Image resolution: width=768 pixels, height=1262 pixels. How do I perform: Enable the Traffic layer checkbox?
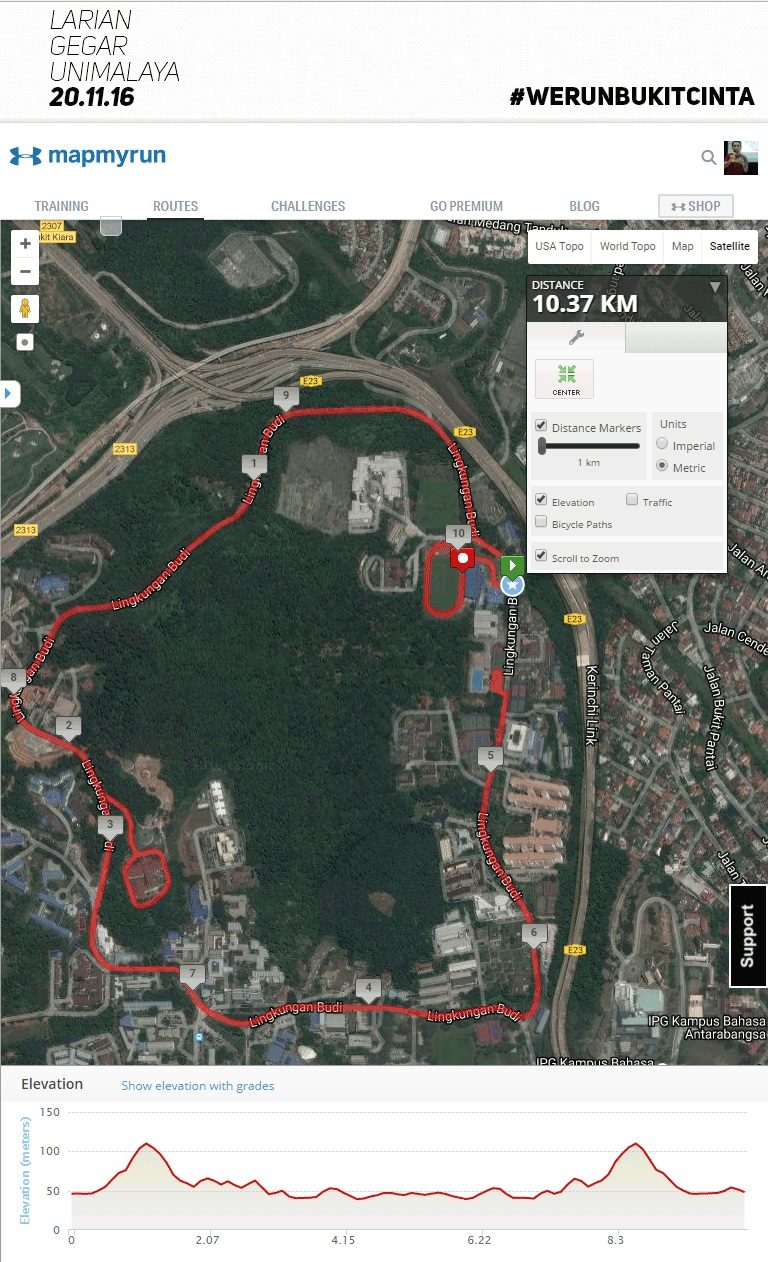(632, 500)
